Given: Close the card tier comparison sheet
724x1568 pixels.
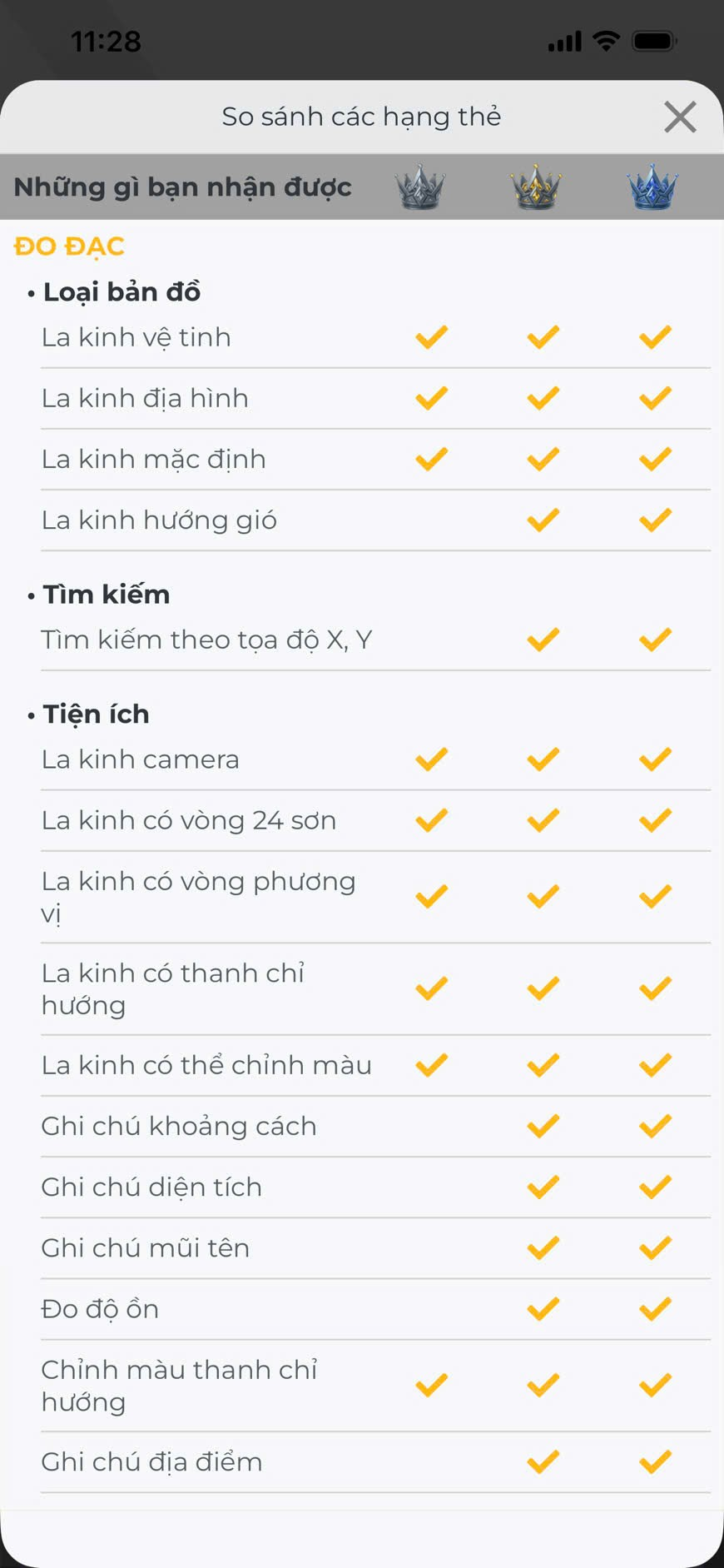Looking at the screenshot, I should (x=680, y=117).
